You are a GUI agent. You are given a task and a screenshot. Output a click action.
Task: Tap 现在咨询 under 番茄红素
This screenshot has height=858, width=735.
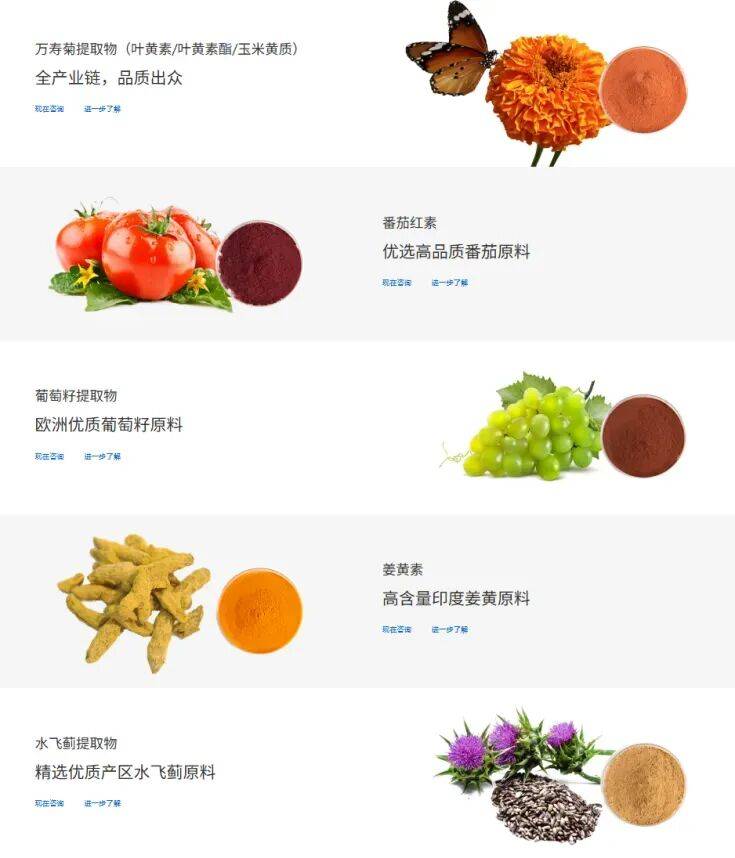point(396,283)
